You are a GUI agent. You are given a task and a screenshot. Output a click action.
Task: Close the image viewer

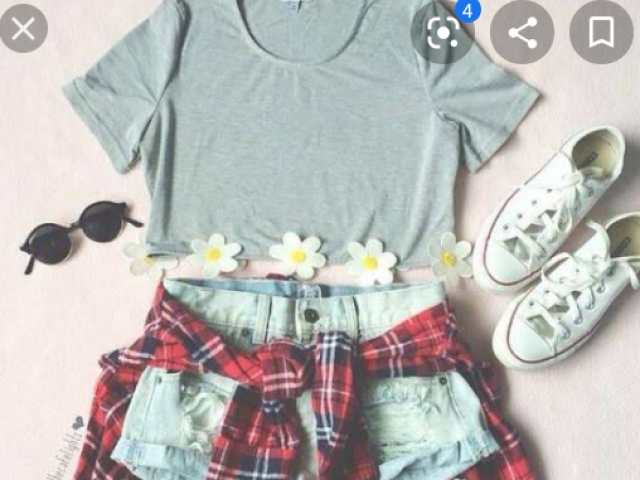[x=22, y=30]
